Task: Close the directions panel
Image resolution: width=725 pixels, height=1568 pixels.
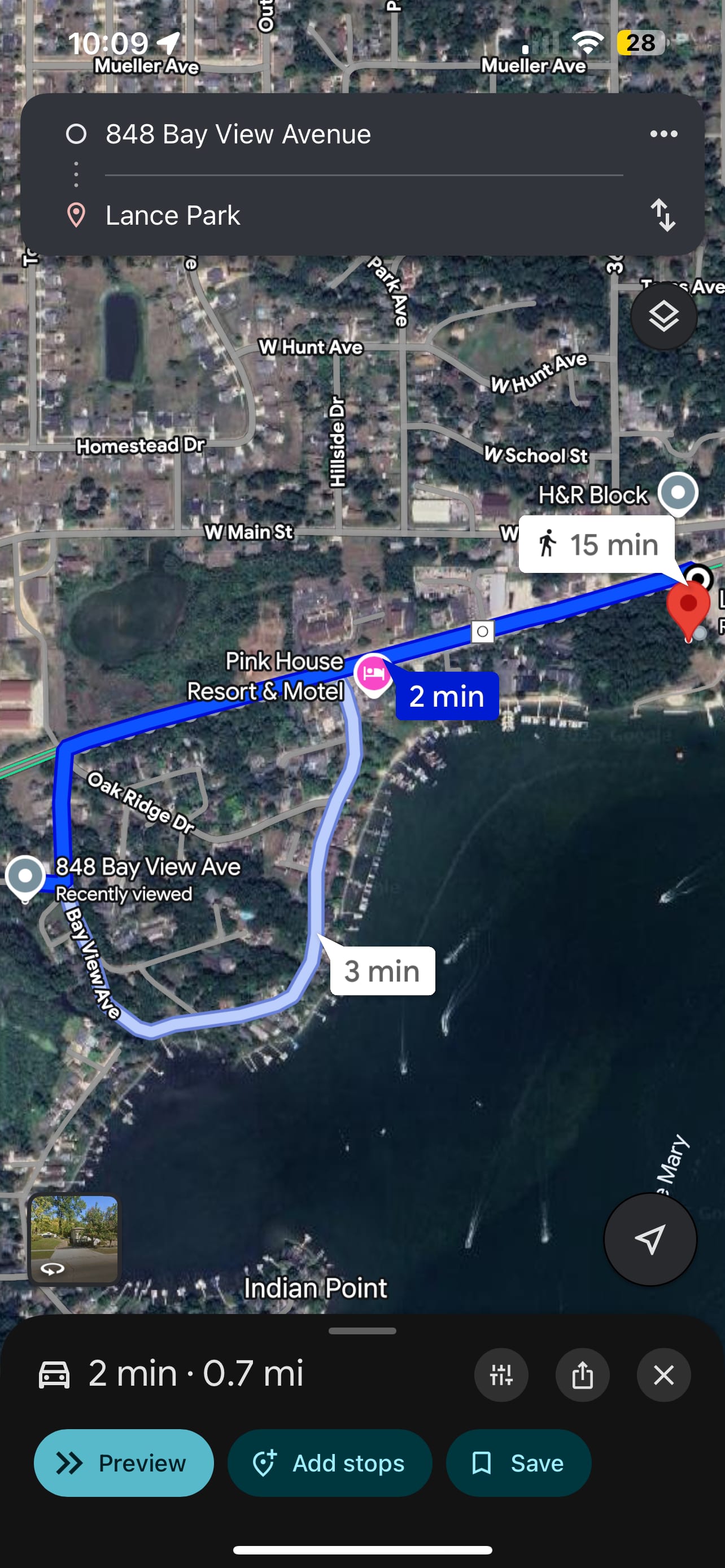Action: (x=663, y=1374)
